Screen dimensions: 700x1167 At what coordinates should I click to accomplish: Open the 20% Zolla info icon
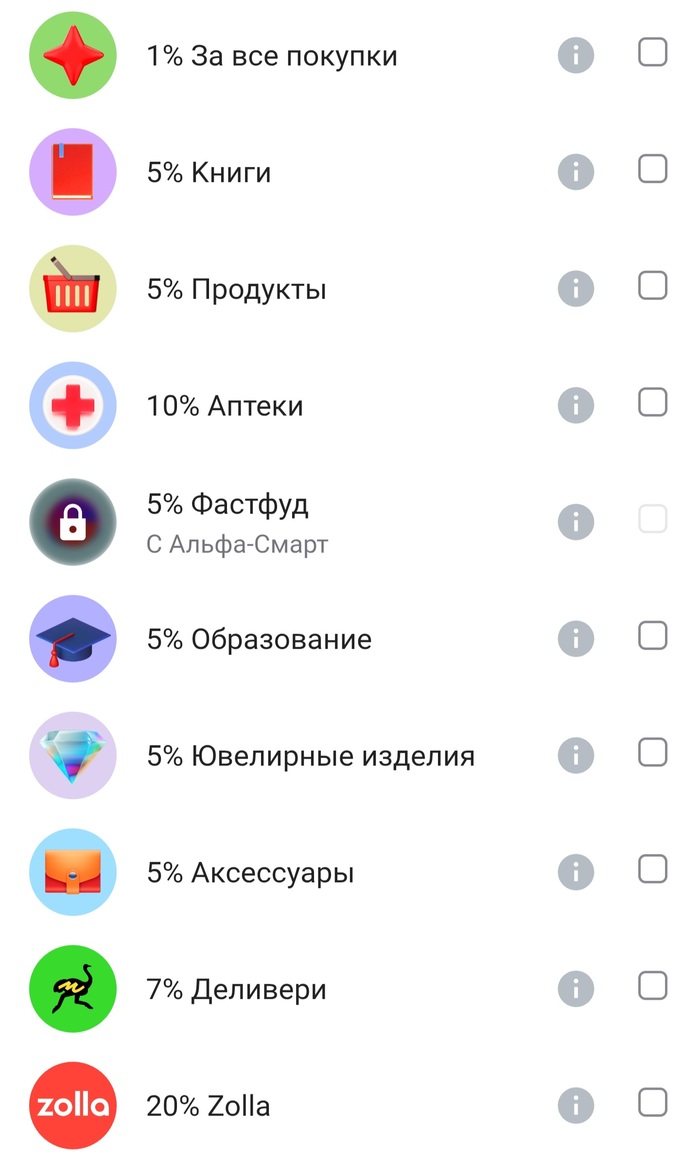[576, 1106]
